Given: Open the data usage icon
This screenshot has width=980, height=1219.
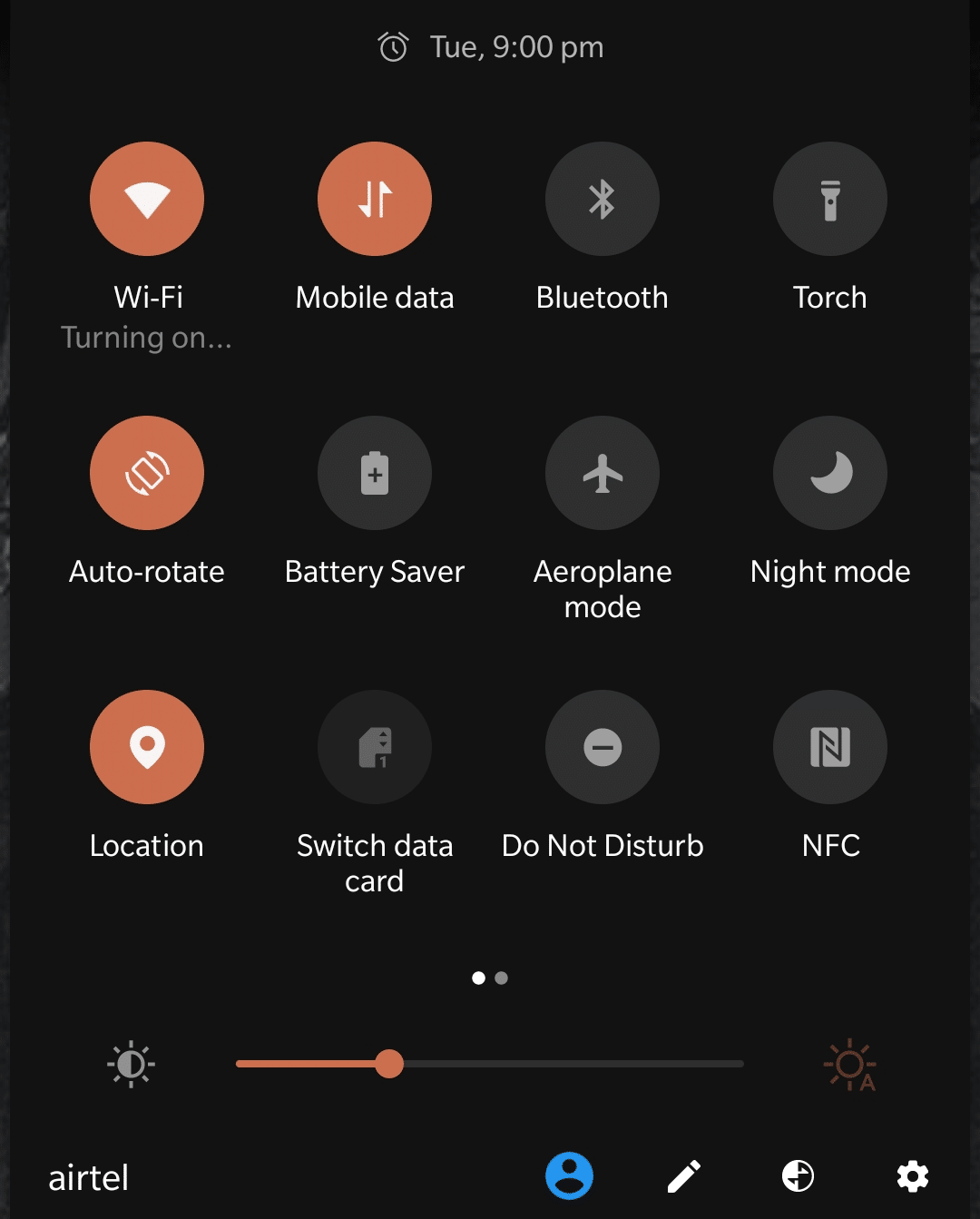Looking at the screenshot, I should (799, 1176).
